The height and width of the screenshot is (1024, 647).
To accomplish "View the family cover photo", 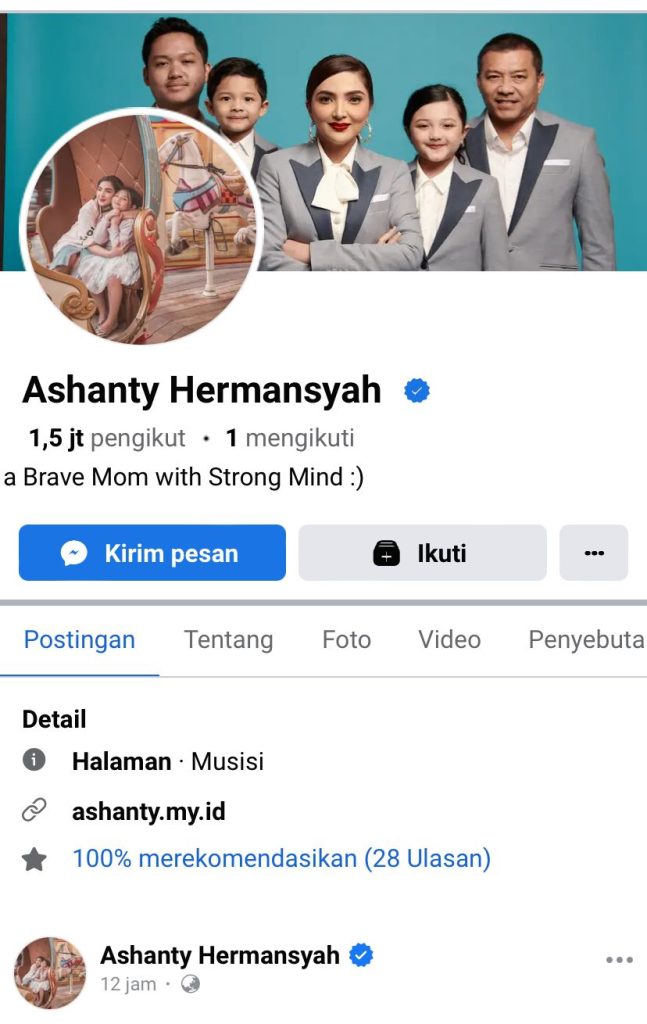I will coord(450,140).
